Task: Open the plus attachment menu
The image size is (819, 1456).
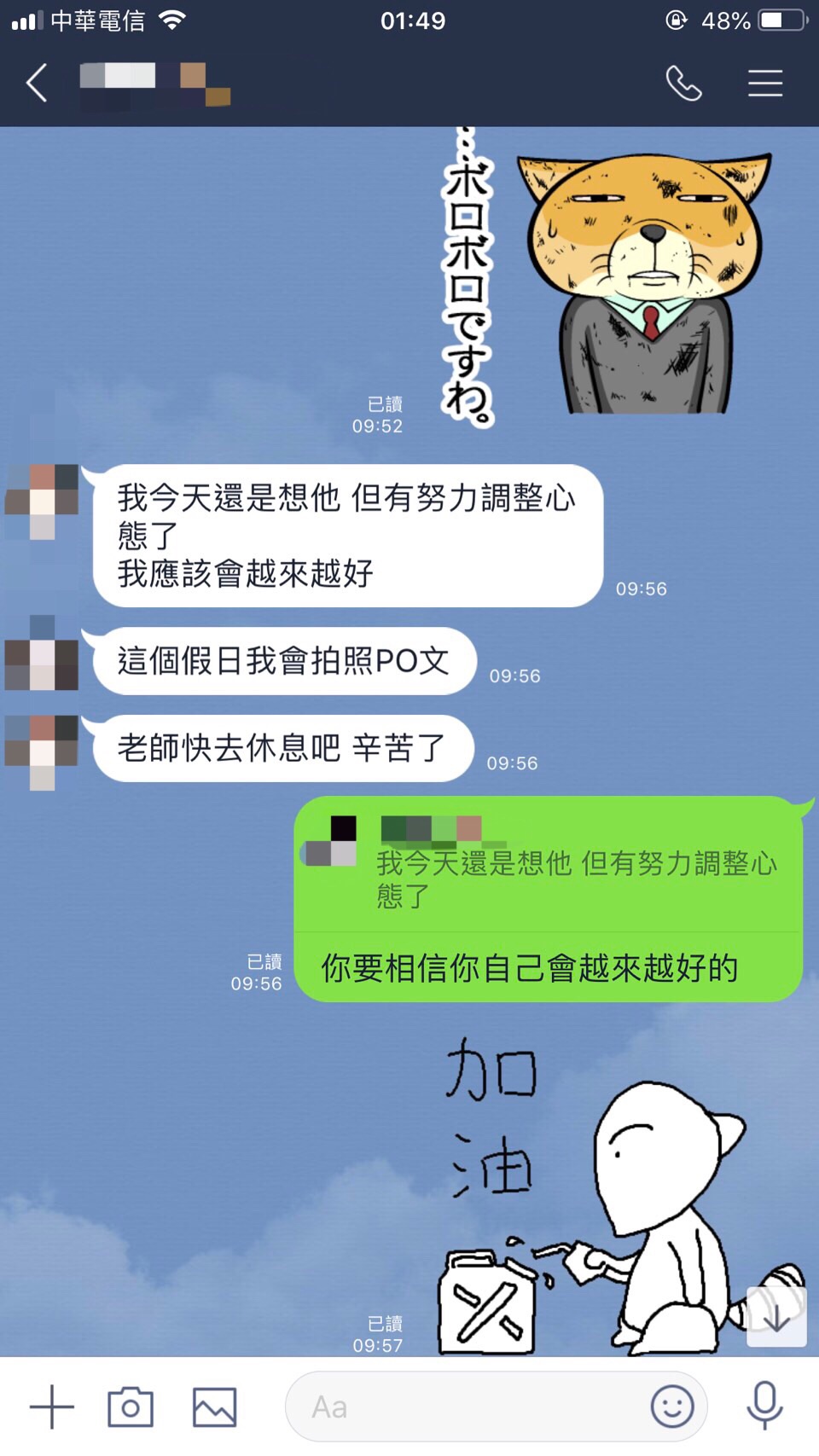Action: [x=51, y=1407]
